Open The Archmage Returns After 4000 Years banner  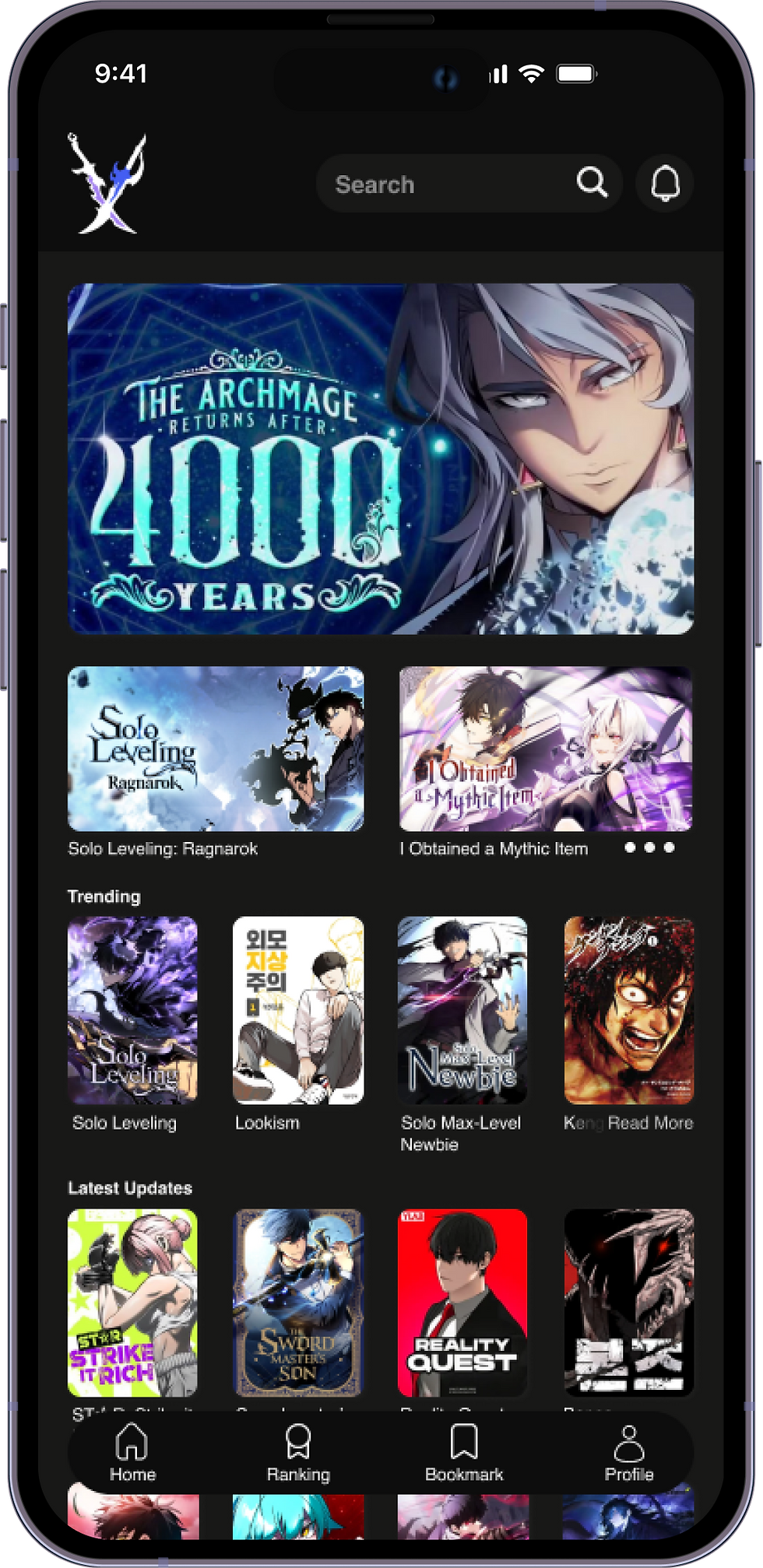tap(381, 459)
